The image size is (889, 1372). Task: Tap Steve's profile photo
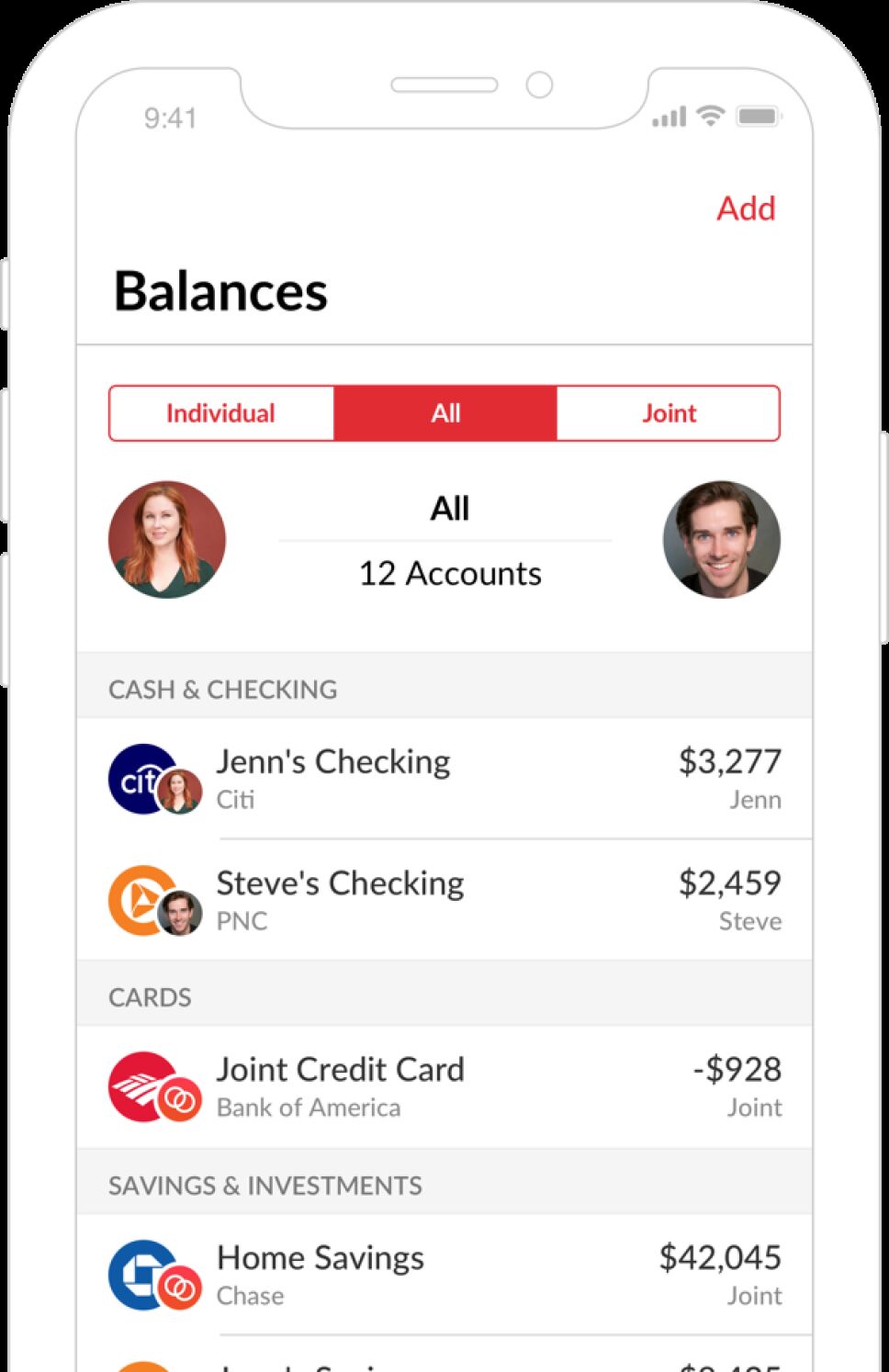pos(721,540)
